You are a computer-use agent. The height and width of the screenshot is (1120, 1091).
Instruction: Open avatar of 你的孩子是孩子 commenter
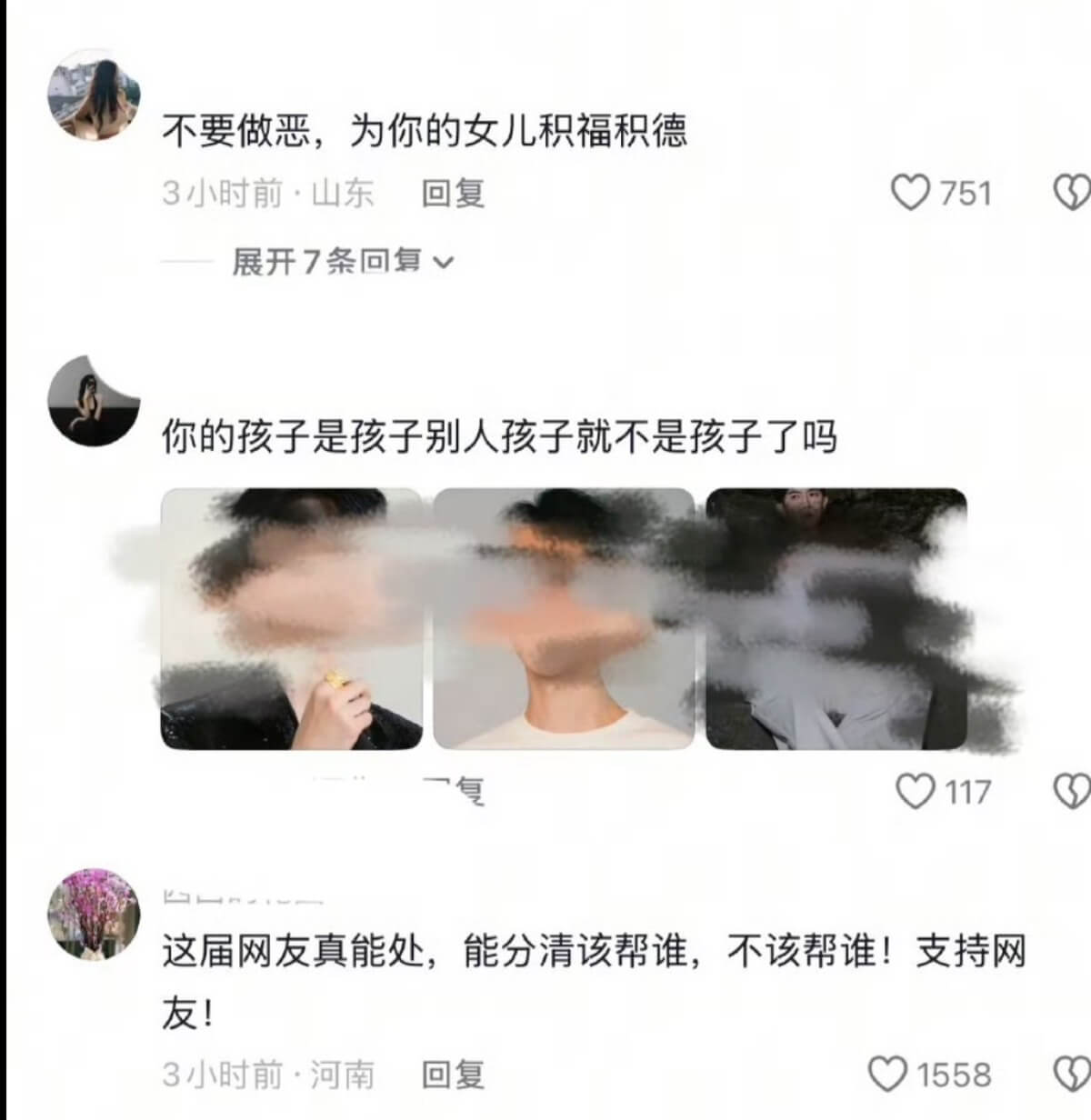(x=94, y=401)
